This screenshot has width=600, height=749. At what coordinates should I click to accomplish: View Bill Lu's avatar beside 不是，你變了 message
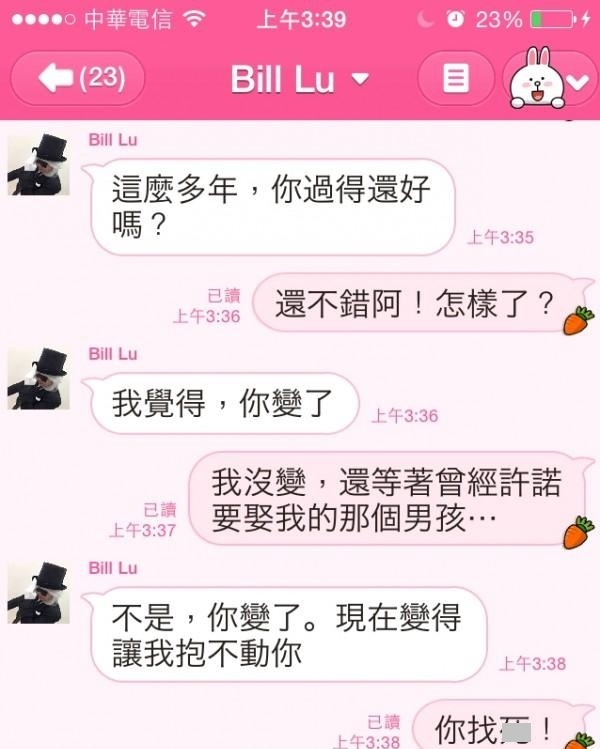(38, 593)
